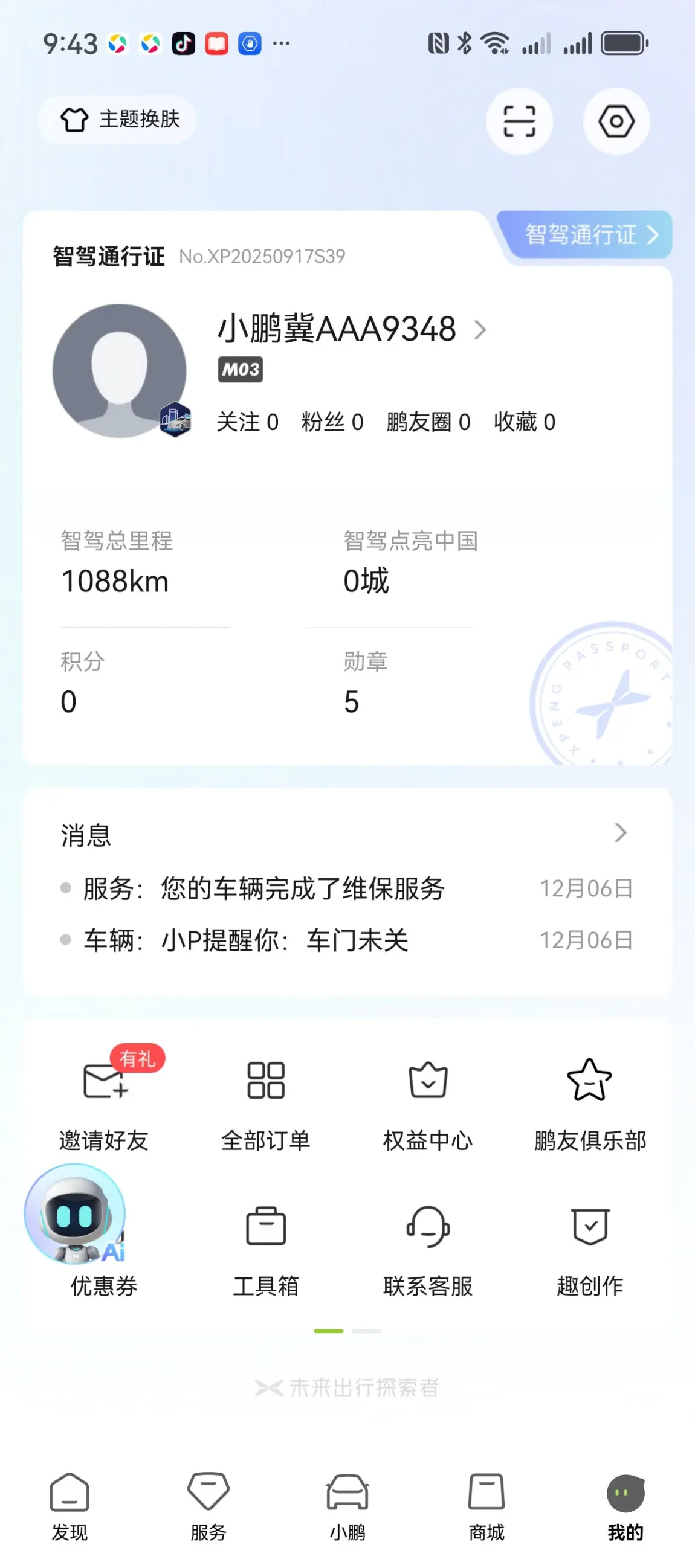
Task: Open 邀请好友 invite friends
Action: (104, 1102)
